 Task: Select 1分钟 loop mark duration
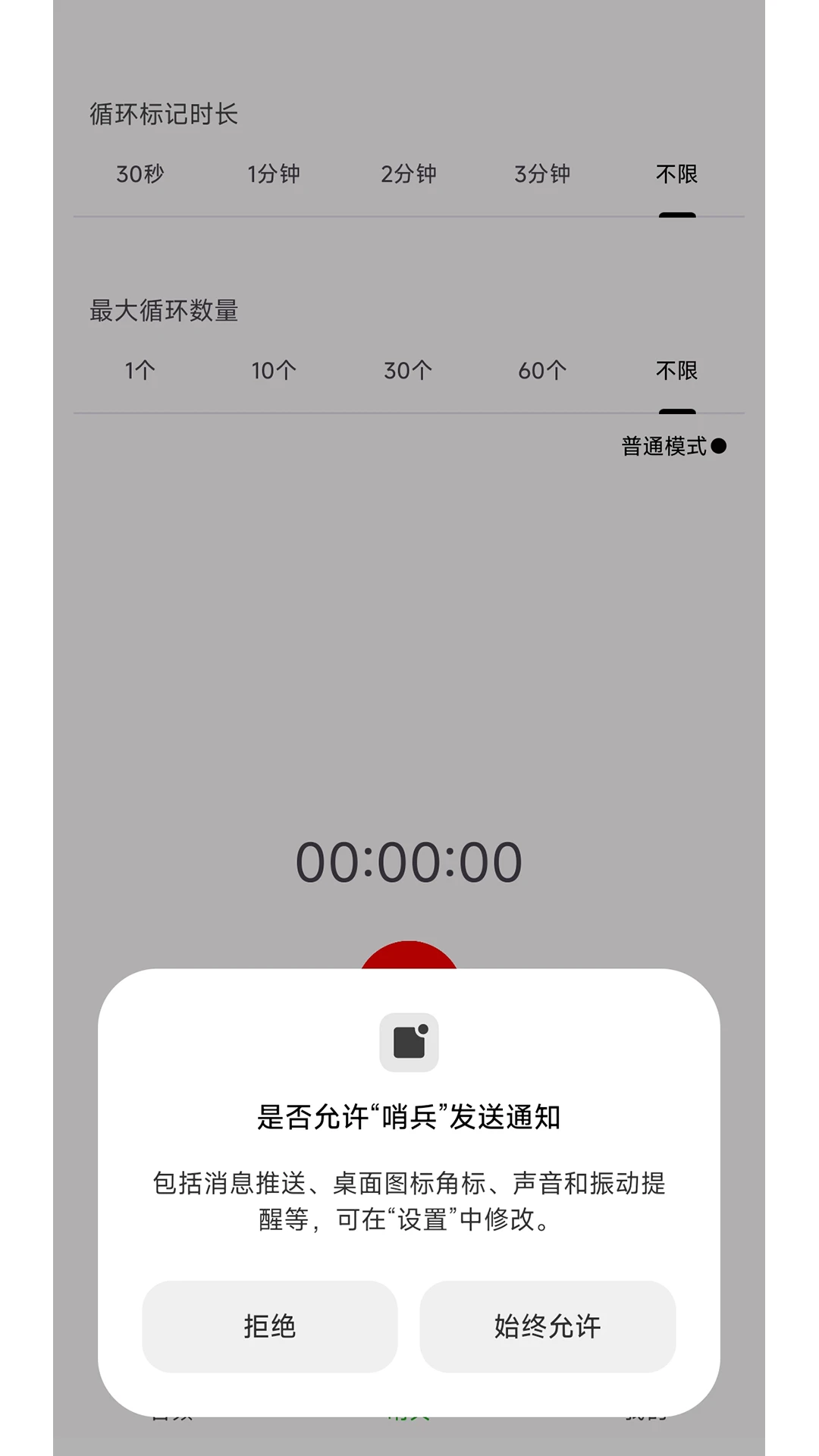tap(275, 174)
